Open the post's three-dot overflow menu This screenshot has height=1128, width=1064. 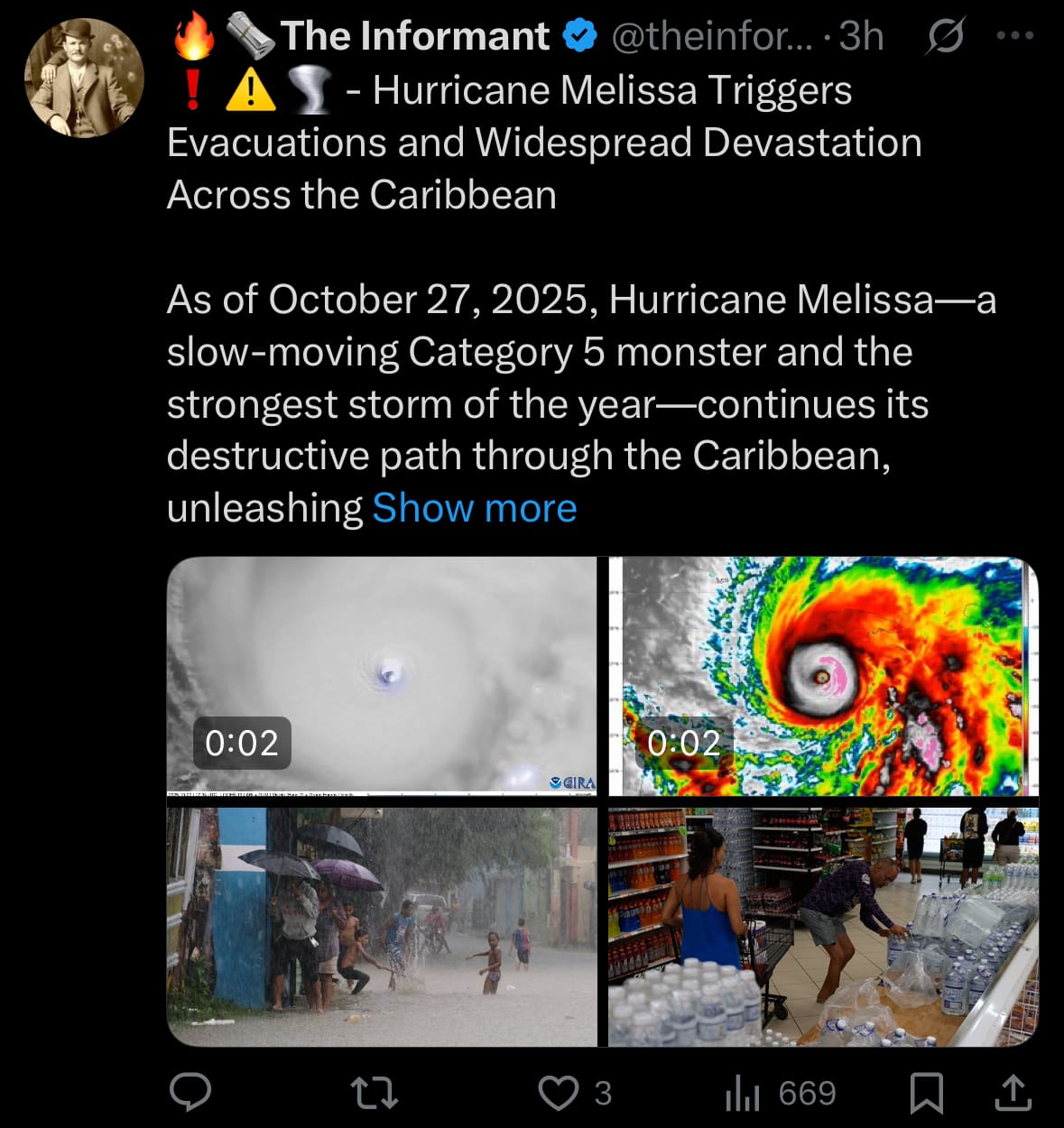click(1014, 36)
